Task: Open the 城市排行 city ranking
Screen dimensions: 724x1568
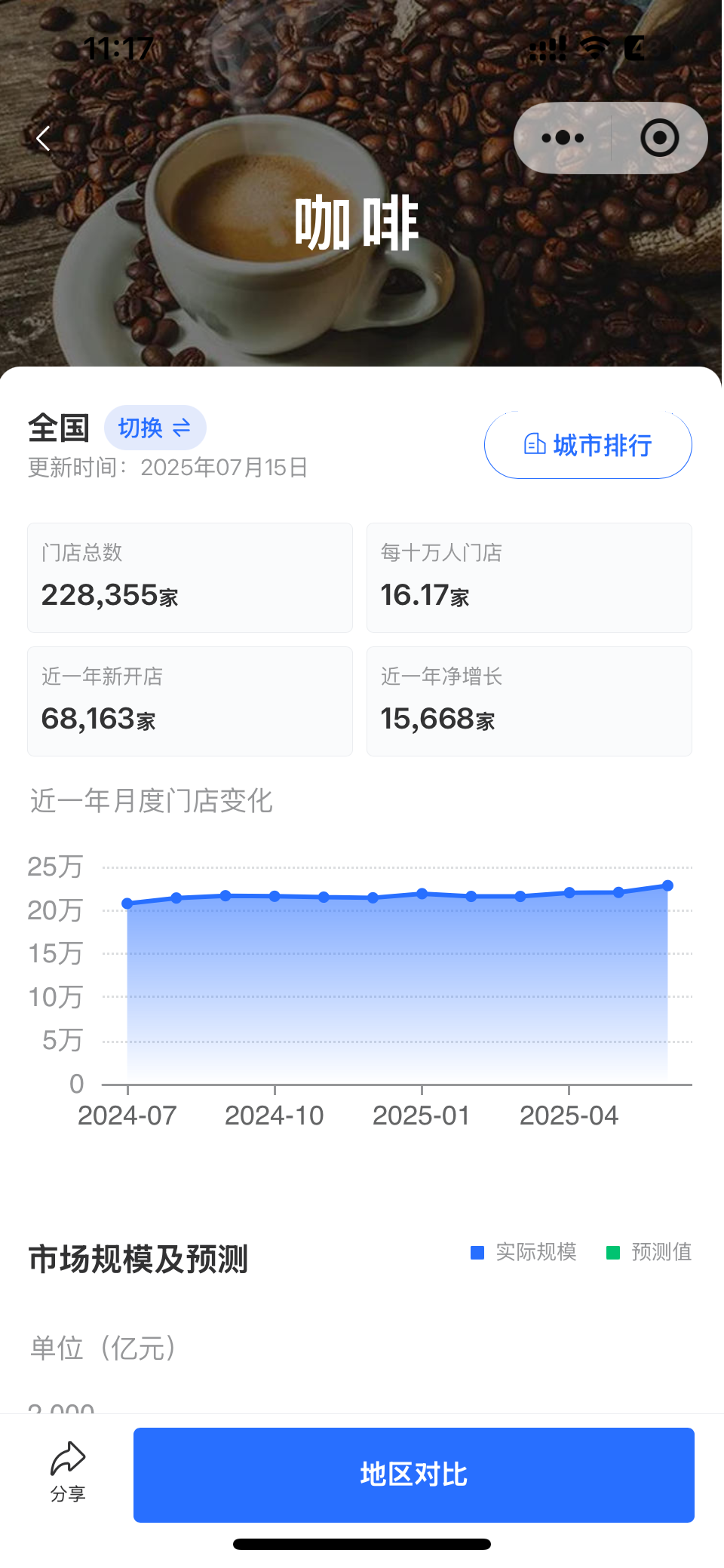Action: (587, 445)
